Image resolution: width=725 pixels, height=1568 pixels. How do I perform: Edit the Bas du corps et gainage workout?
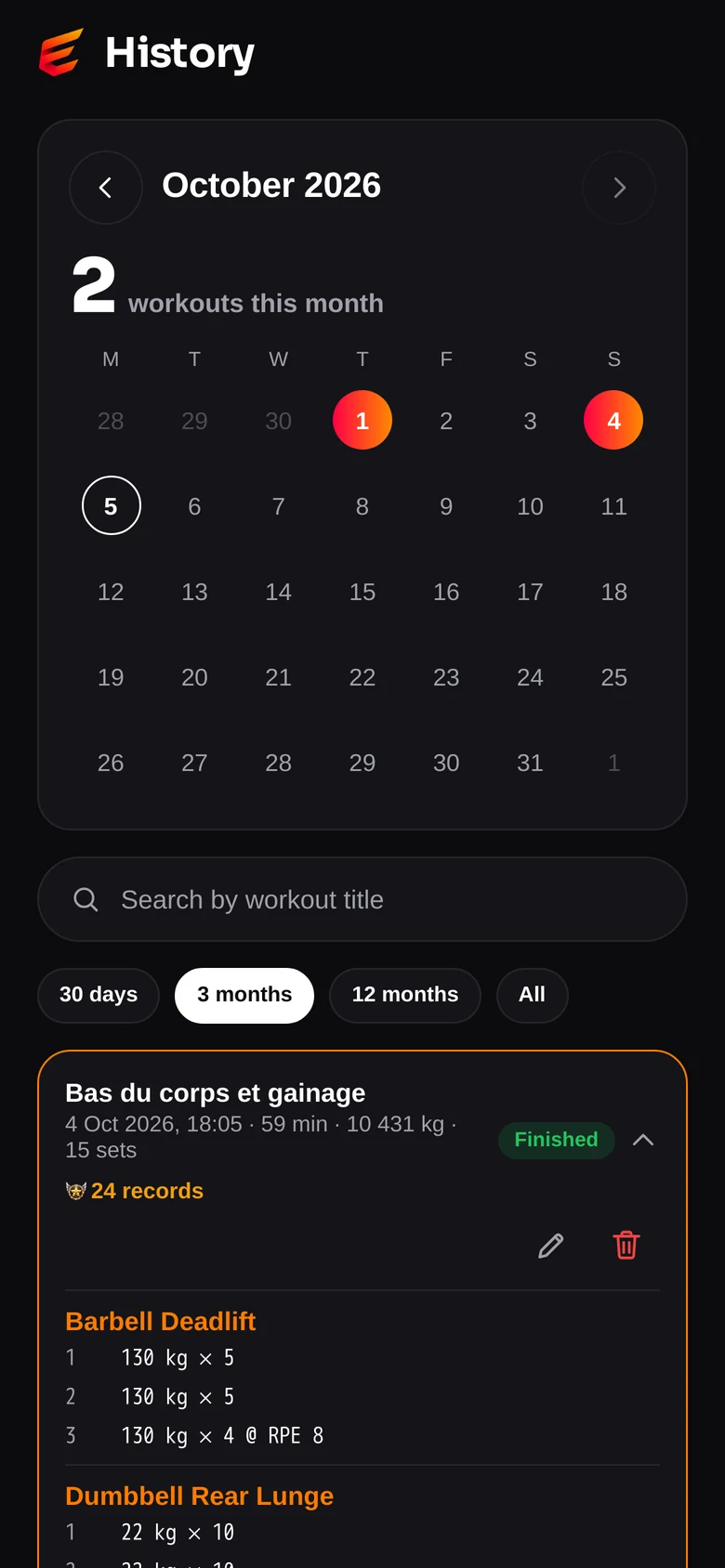tap(551, 1246)
